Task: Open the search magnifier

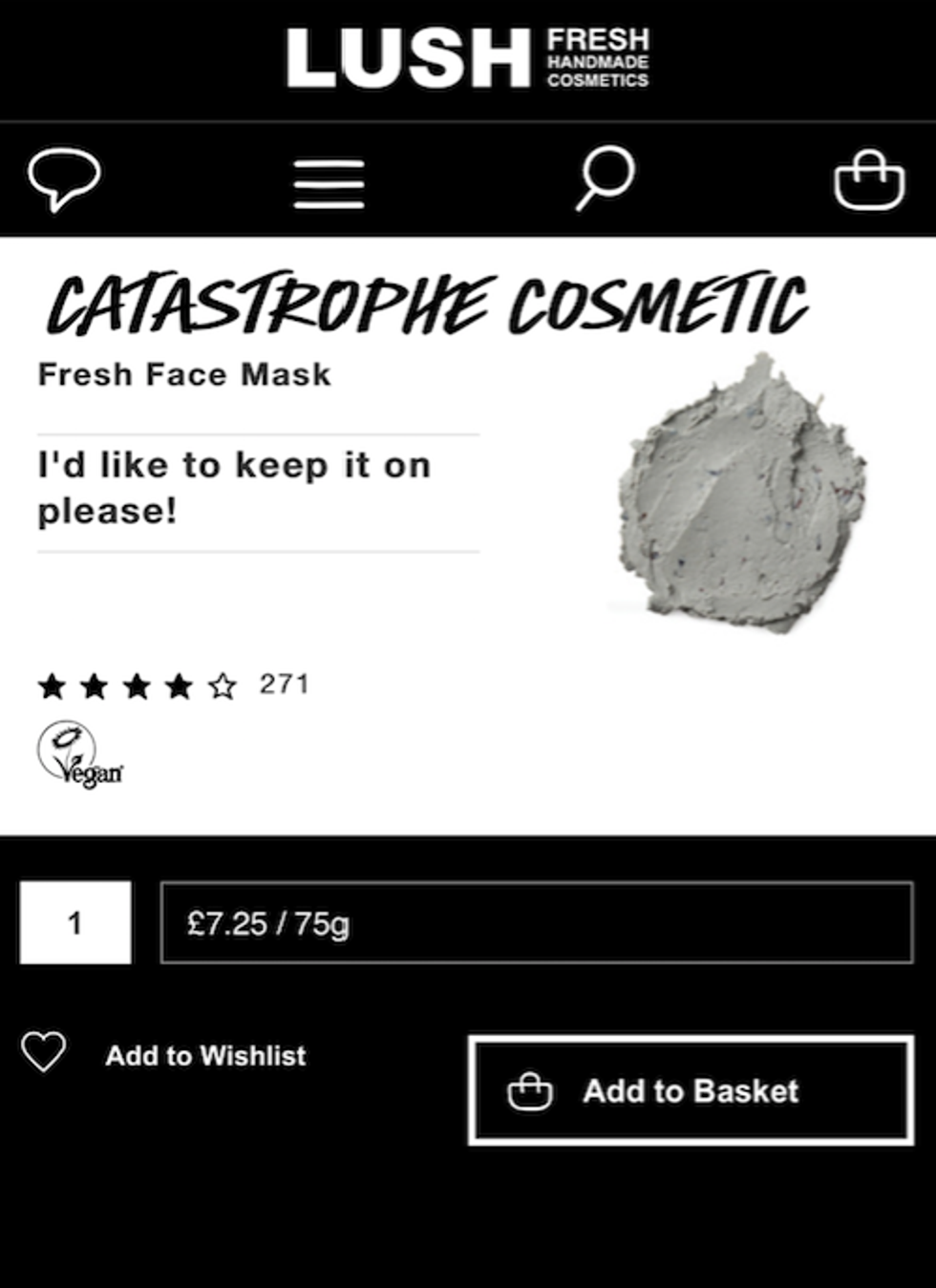Action: [x=605, y=178]
